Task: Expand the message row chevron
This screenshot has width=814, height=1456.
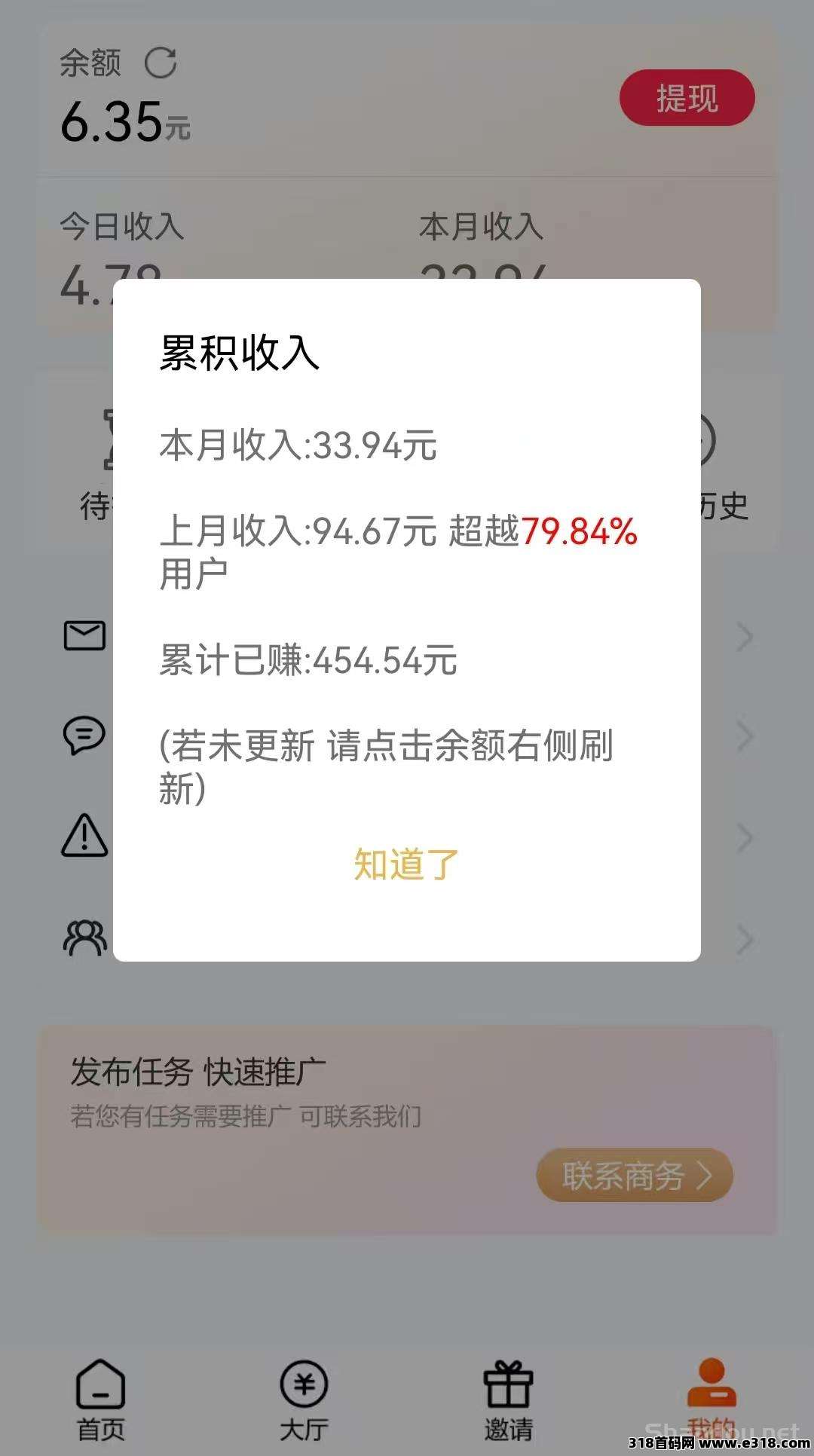Action: [x=745, y=635]
